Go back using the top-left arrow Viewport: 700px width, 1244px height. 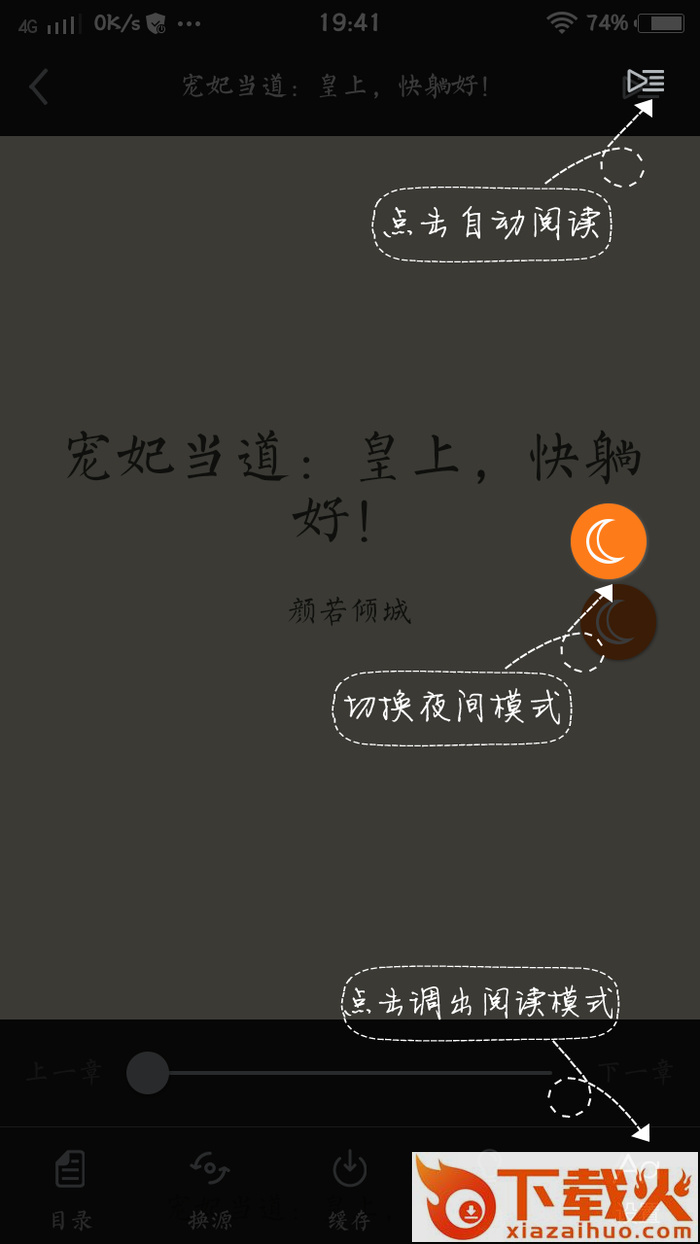point(38,87)
